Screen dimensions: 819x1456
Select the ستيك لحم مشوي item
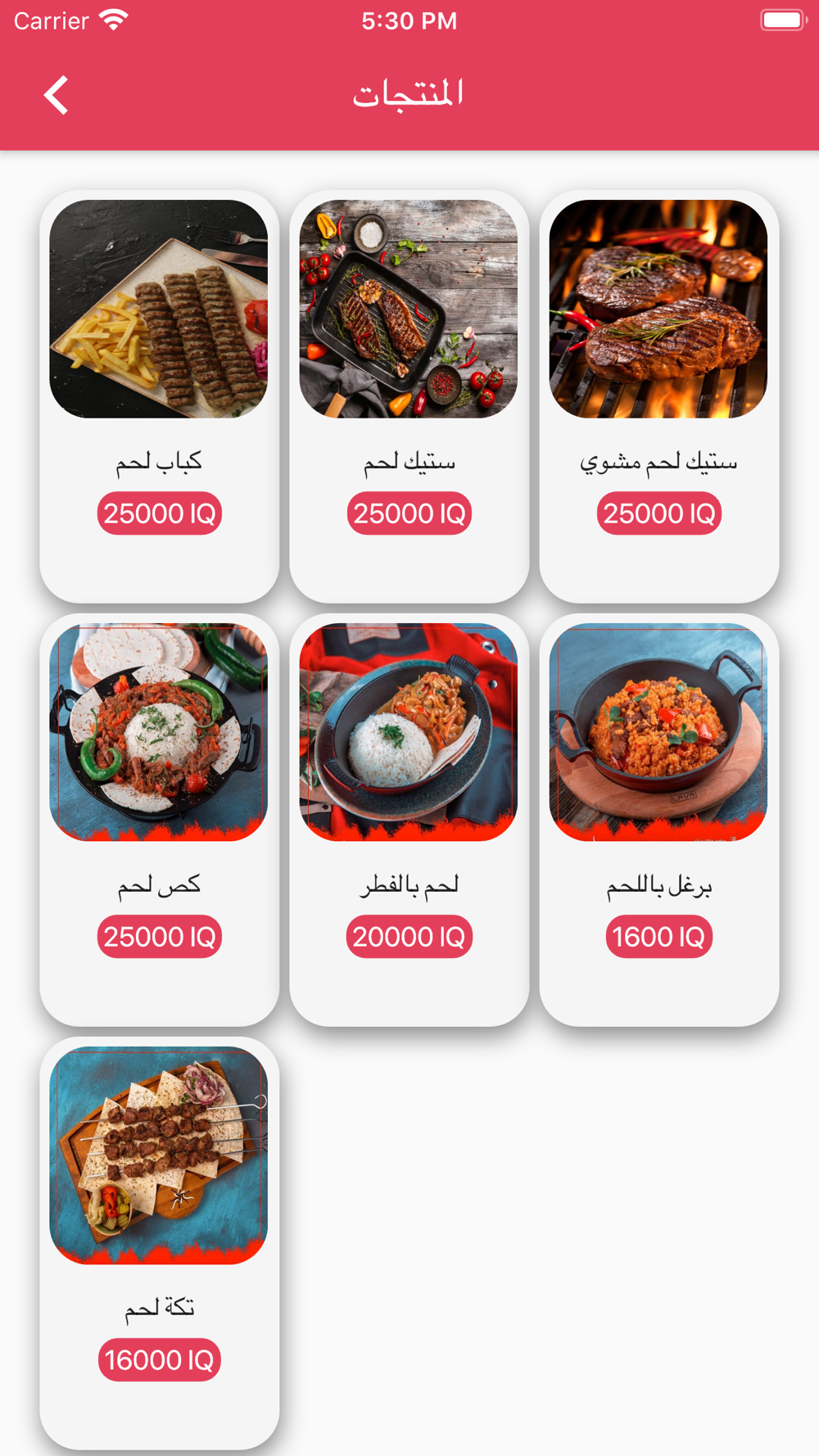tap(658, 396)
